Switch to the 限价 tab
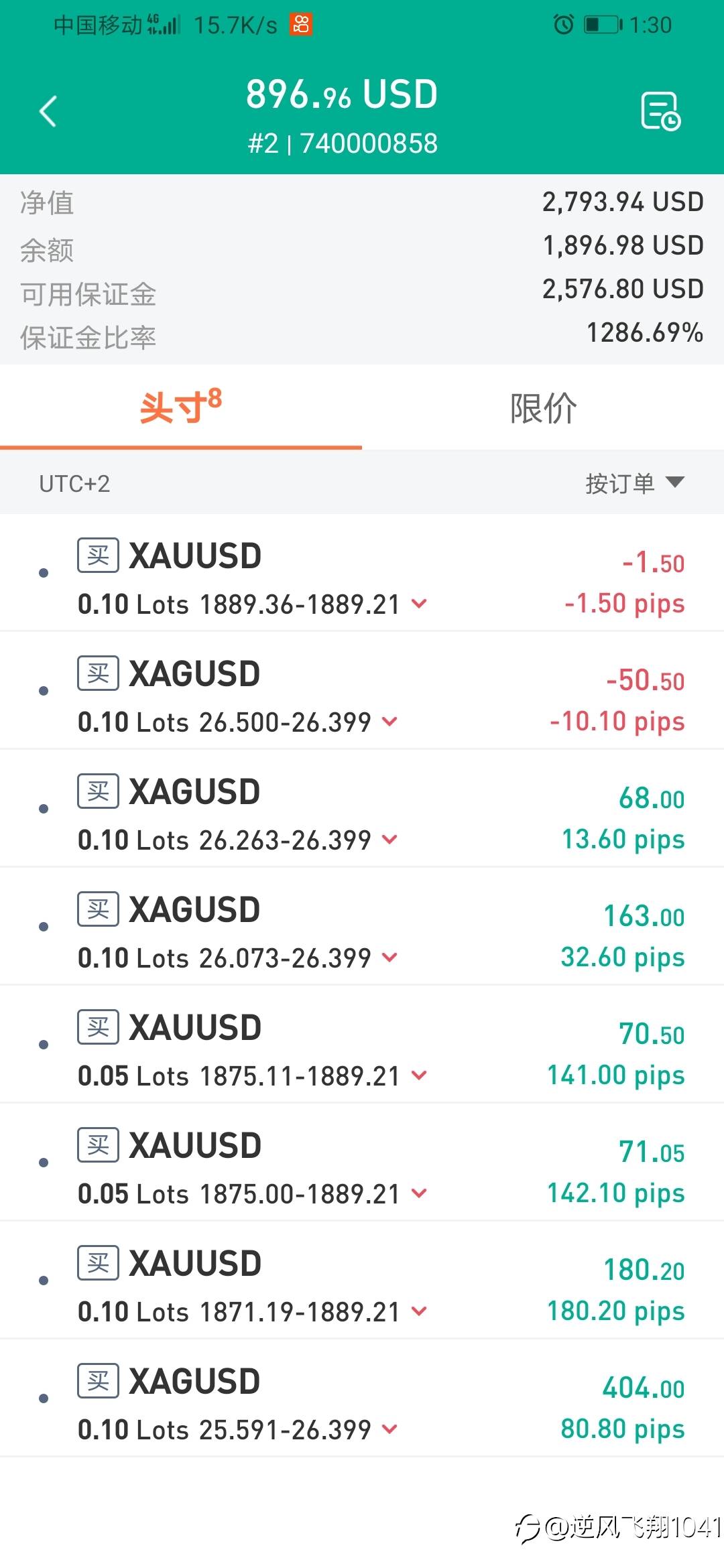 (543, 408)
